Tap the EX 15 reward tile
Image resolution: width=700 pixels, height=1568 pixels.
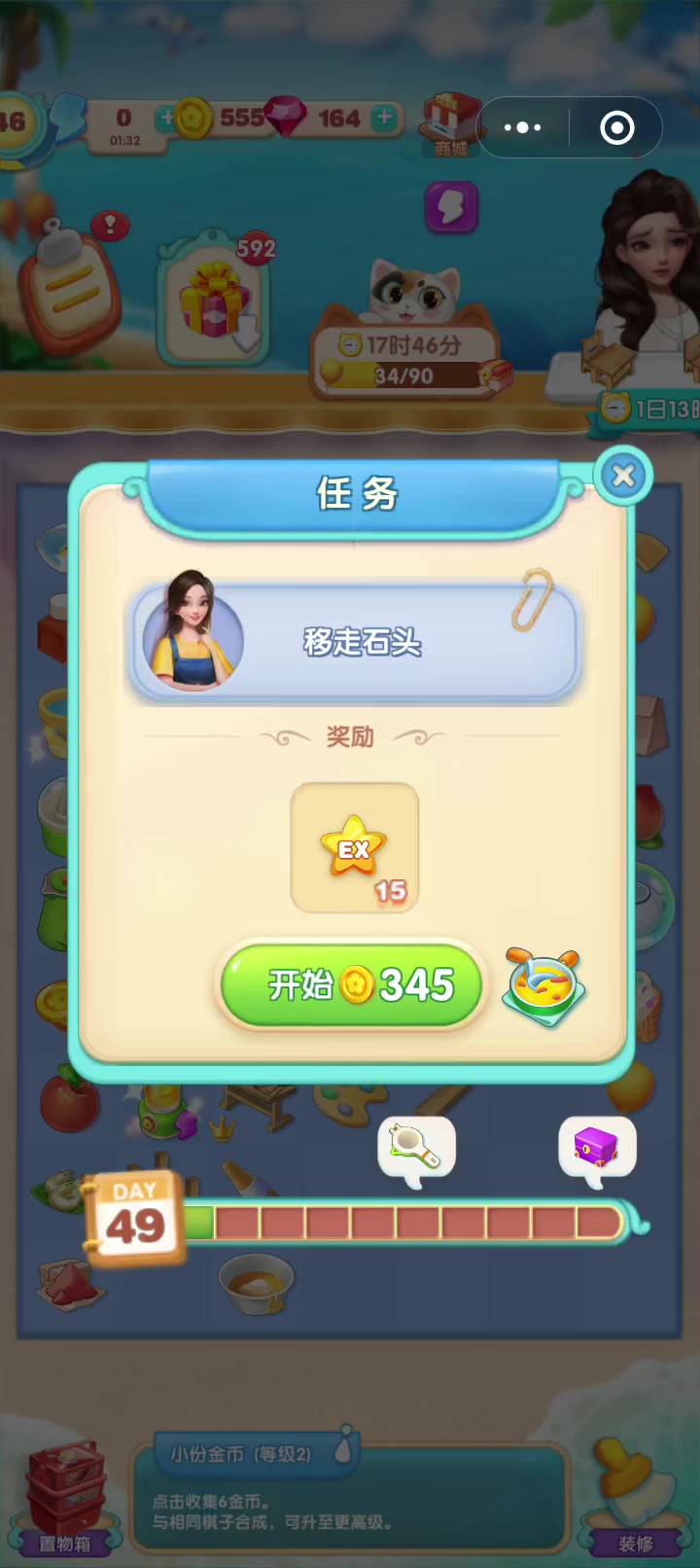click(x=355, y=847)
